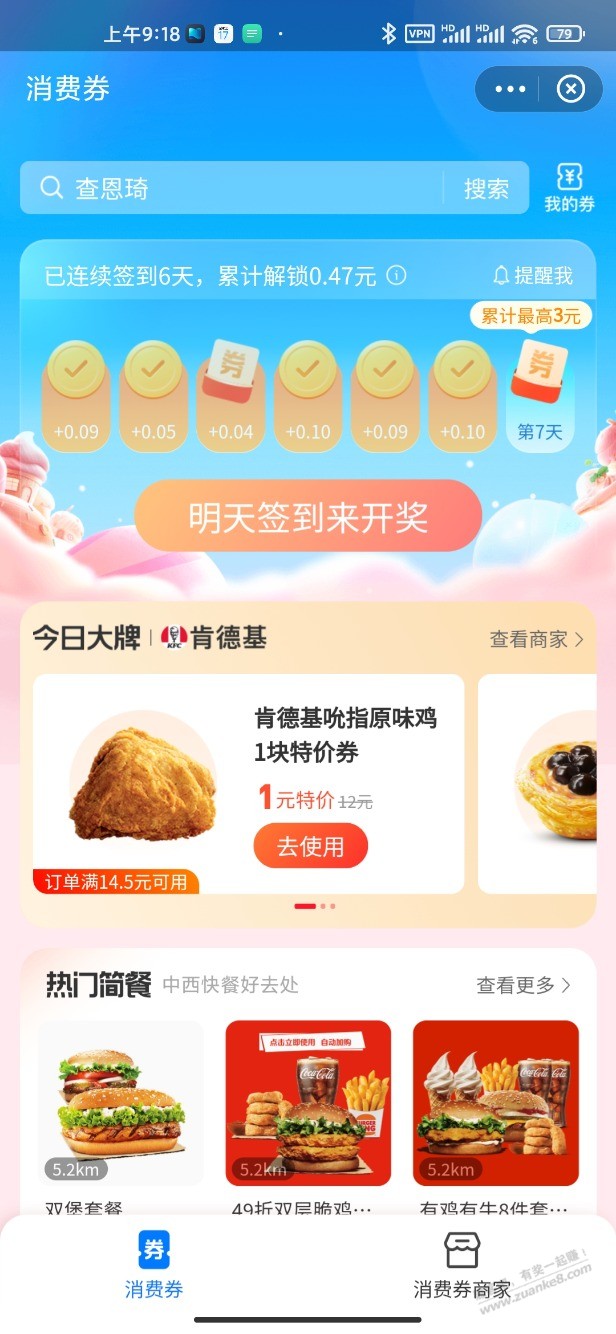Open 我的券 coupons
Image resolution: width=616 pixels, height=1334 pixels.
click(569, 188)
